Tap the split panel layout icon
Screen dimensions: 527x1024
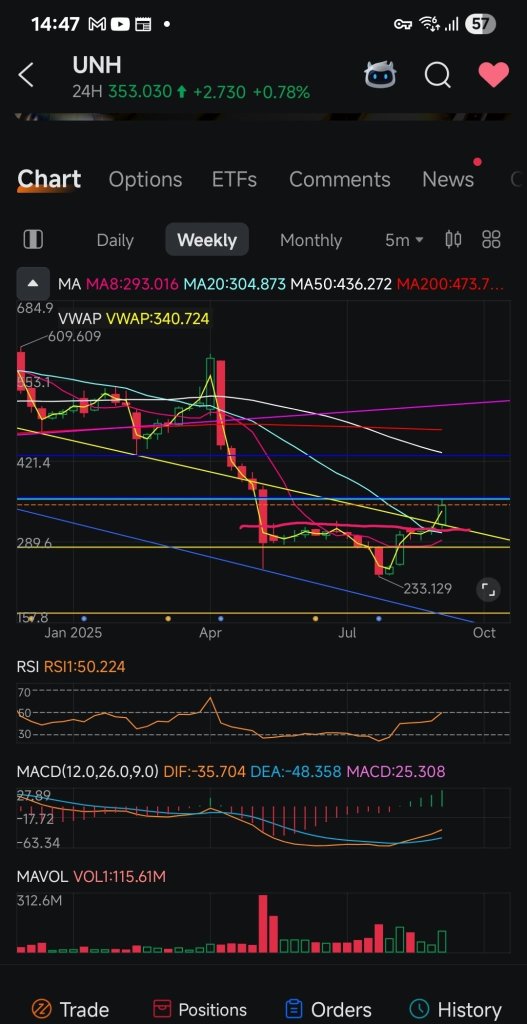click(x=33, y=240)
